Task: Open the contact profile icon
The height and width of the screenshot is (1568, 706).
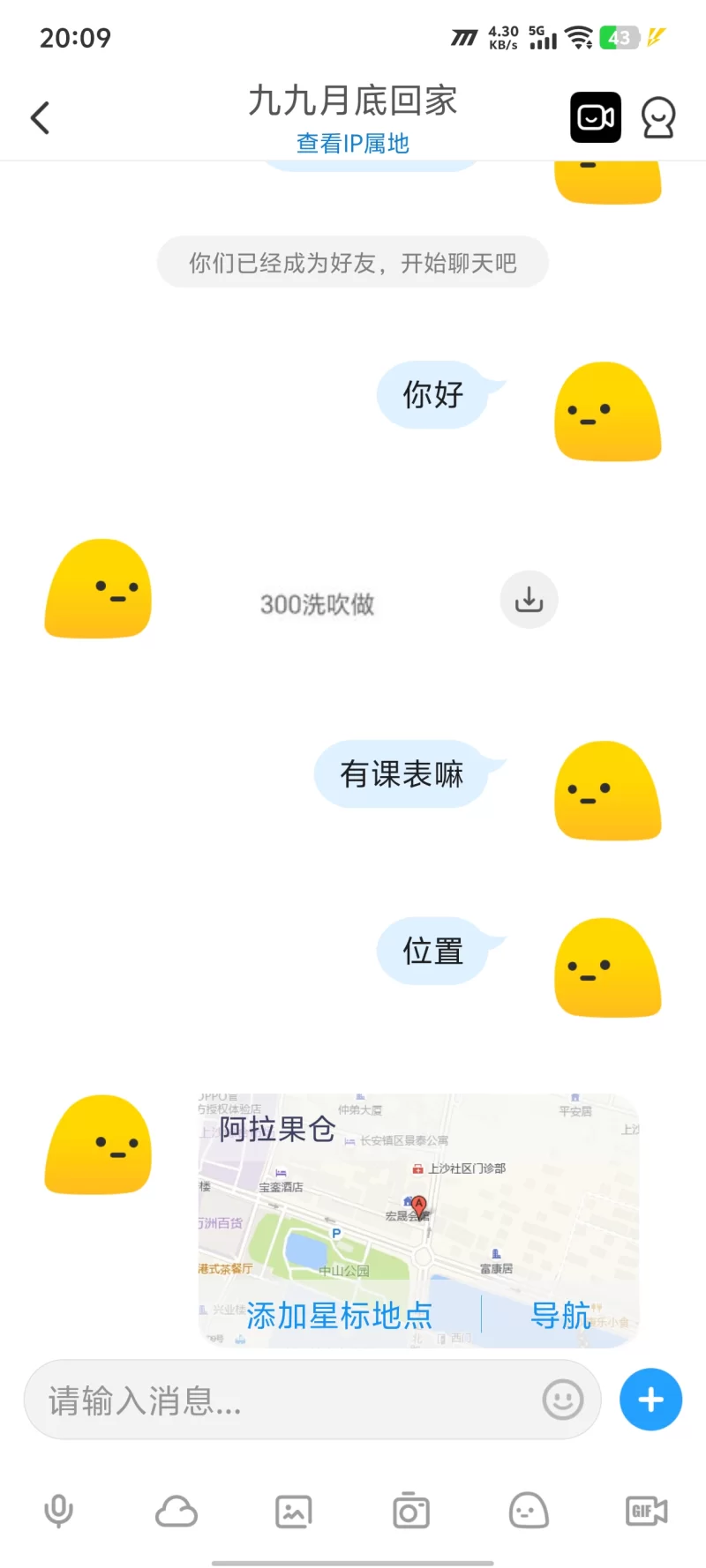Action: pyautogui.click(x=658, y=117)
